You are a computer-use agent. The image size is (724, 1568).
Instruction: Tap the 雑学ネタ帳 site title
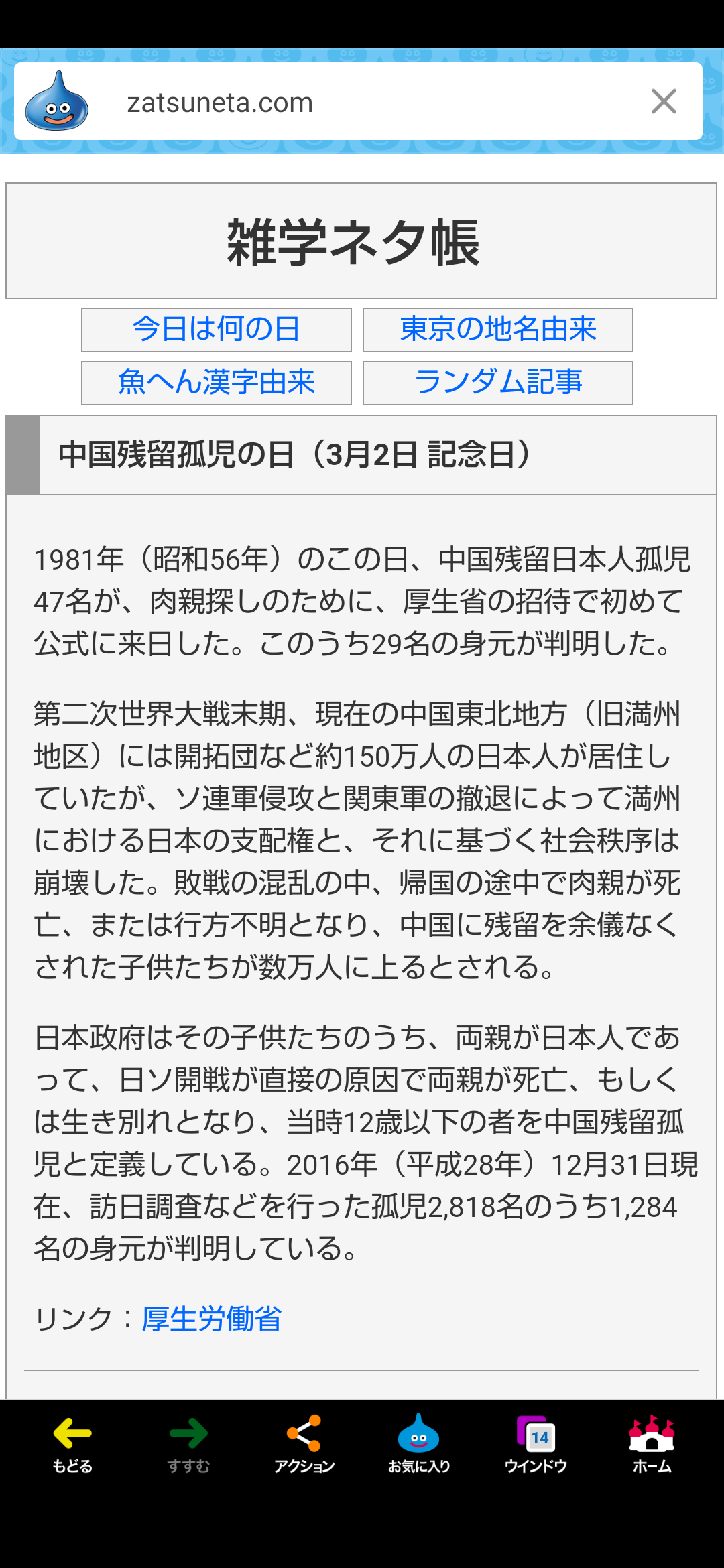[x=353, y=243]
